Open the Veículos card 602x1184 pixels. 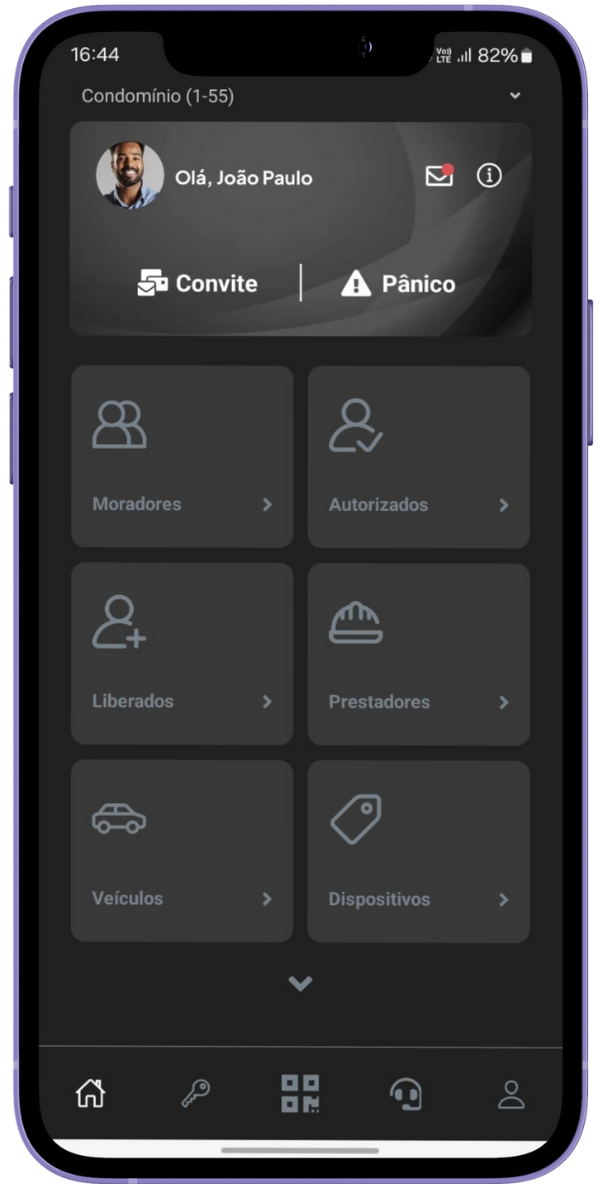click(x=182, y=850)
